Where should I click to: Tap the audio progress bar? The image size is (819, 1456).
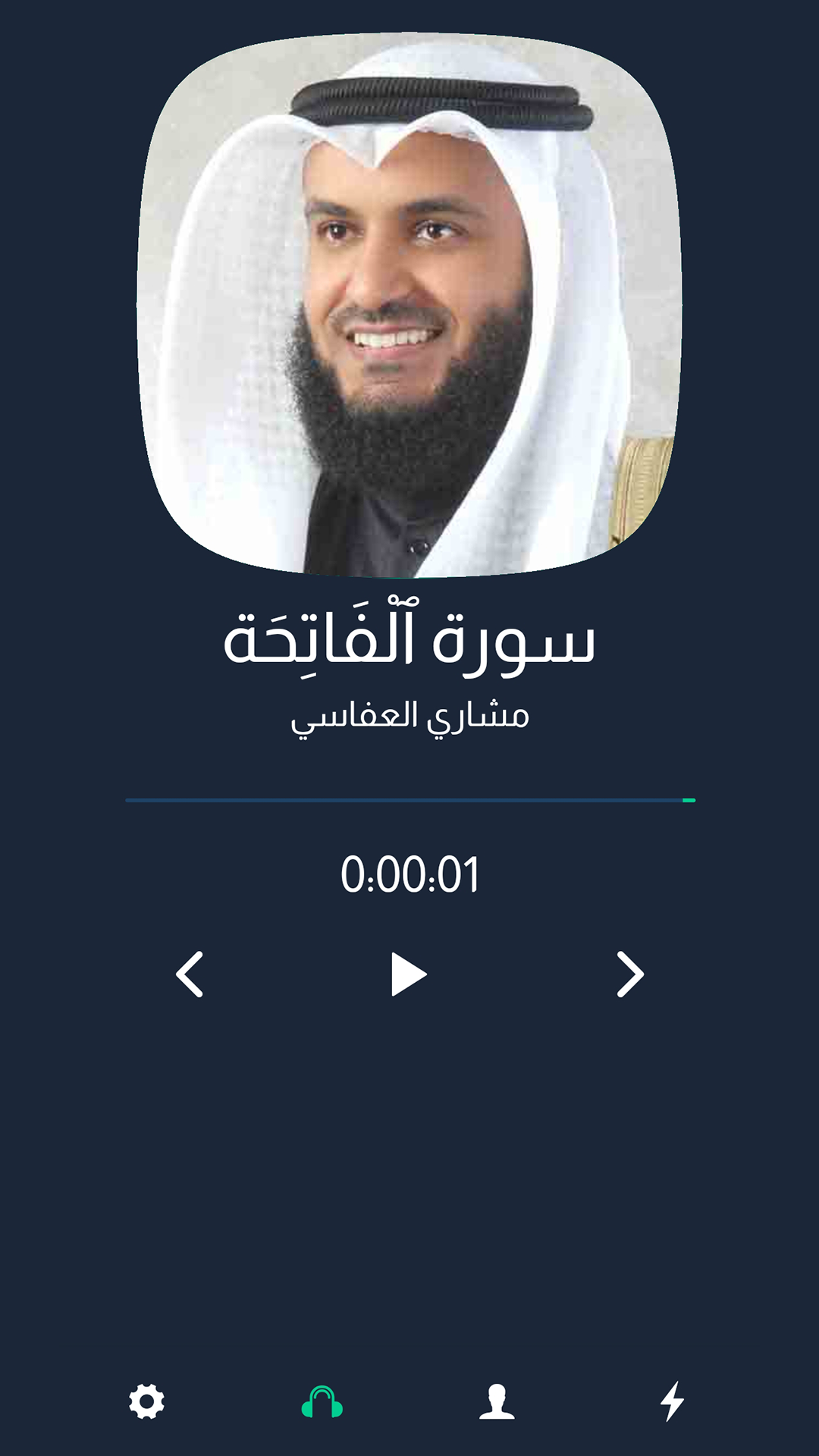(409, 800)
